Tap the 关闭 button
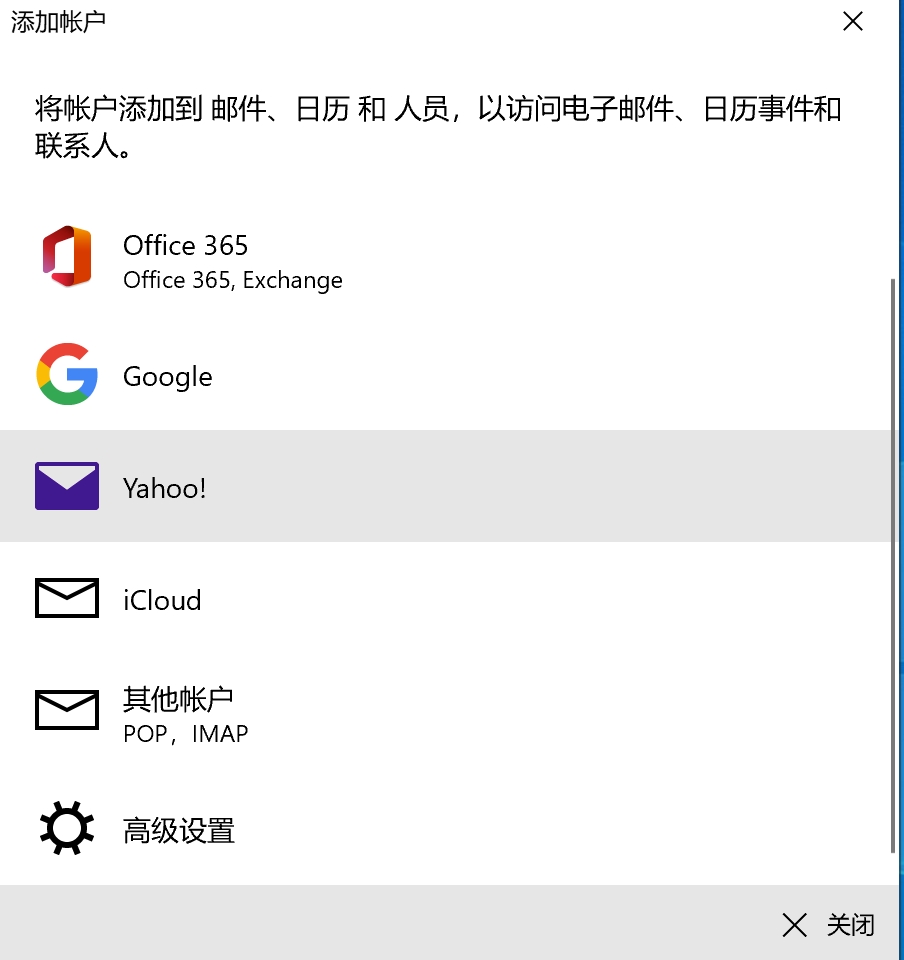Screen dimensions: 904x960 [829, 924]
